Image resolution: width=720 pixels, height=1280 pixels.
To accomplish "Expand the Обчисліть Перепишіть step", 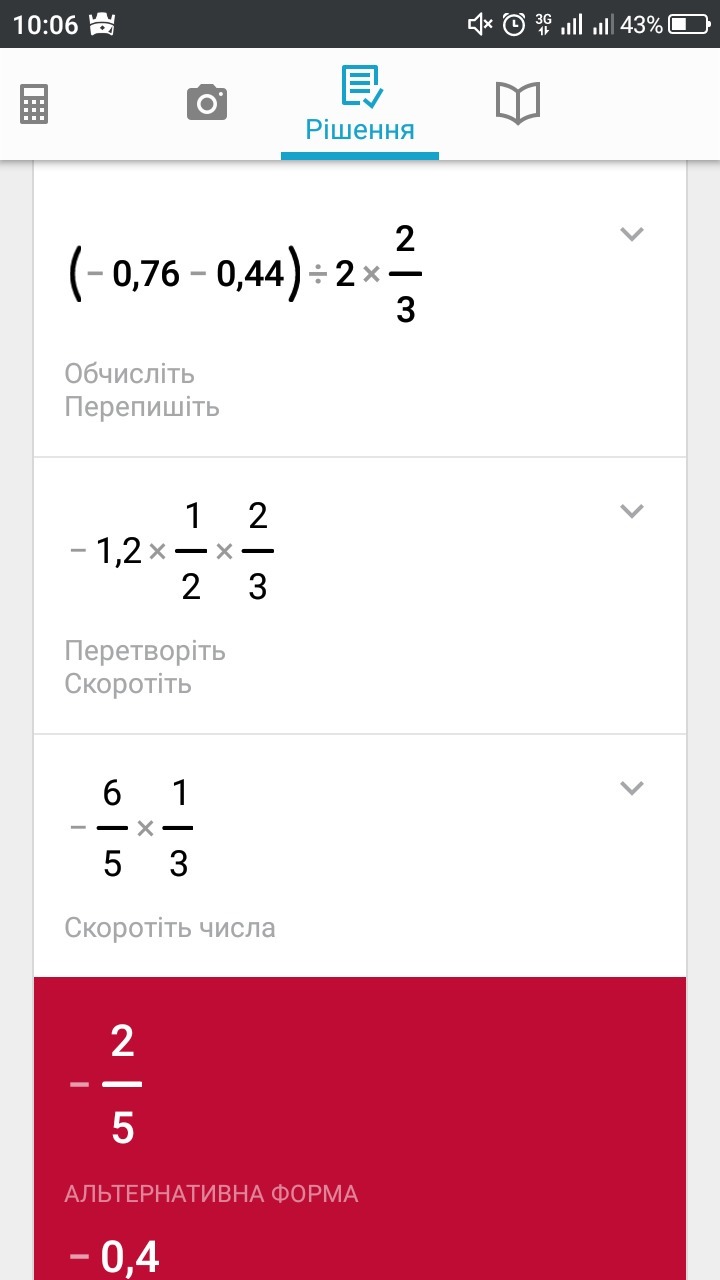I will 631,235.
